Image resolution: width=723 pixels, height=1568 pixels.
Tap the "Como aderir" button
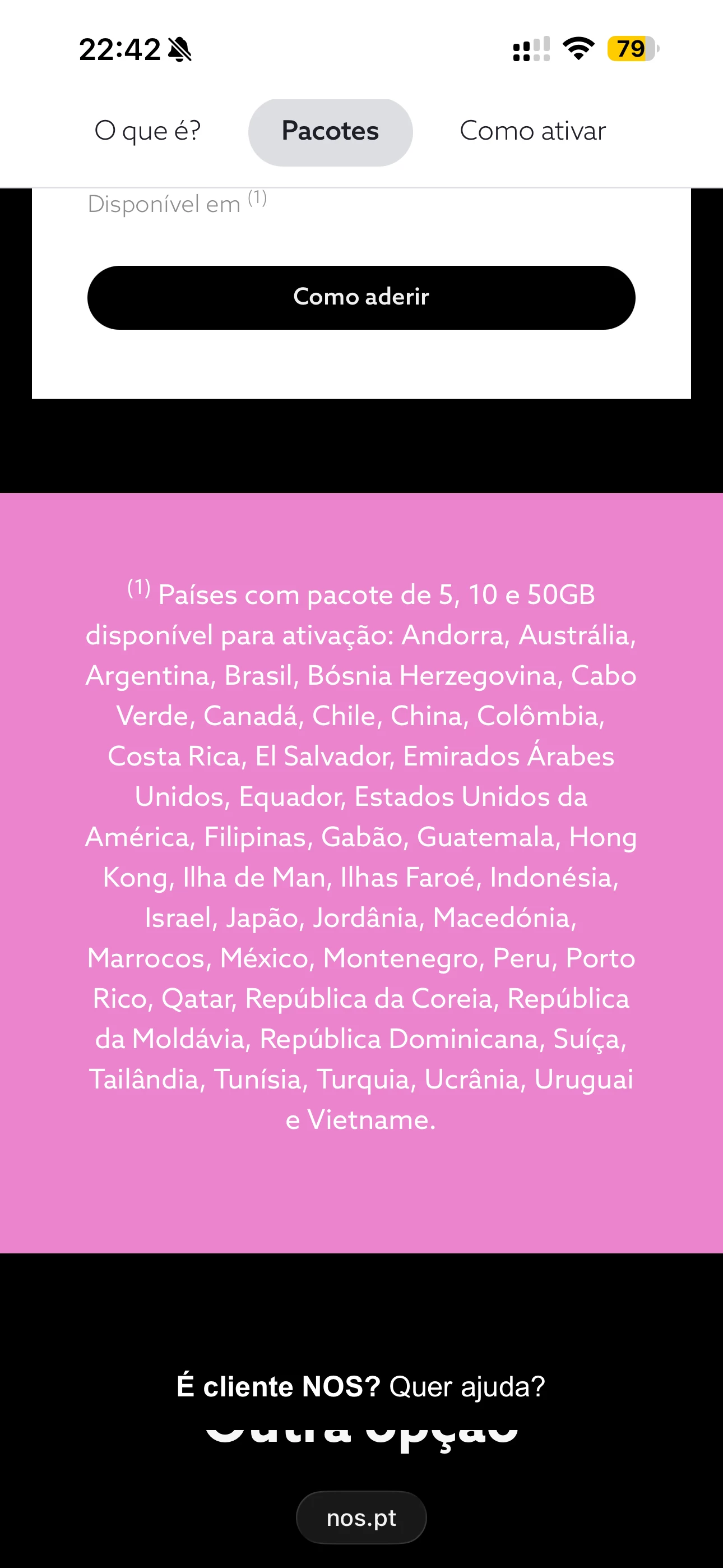[361, 297]
